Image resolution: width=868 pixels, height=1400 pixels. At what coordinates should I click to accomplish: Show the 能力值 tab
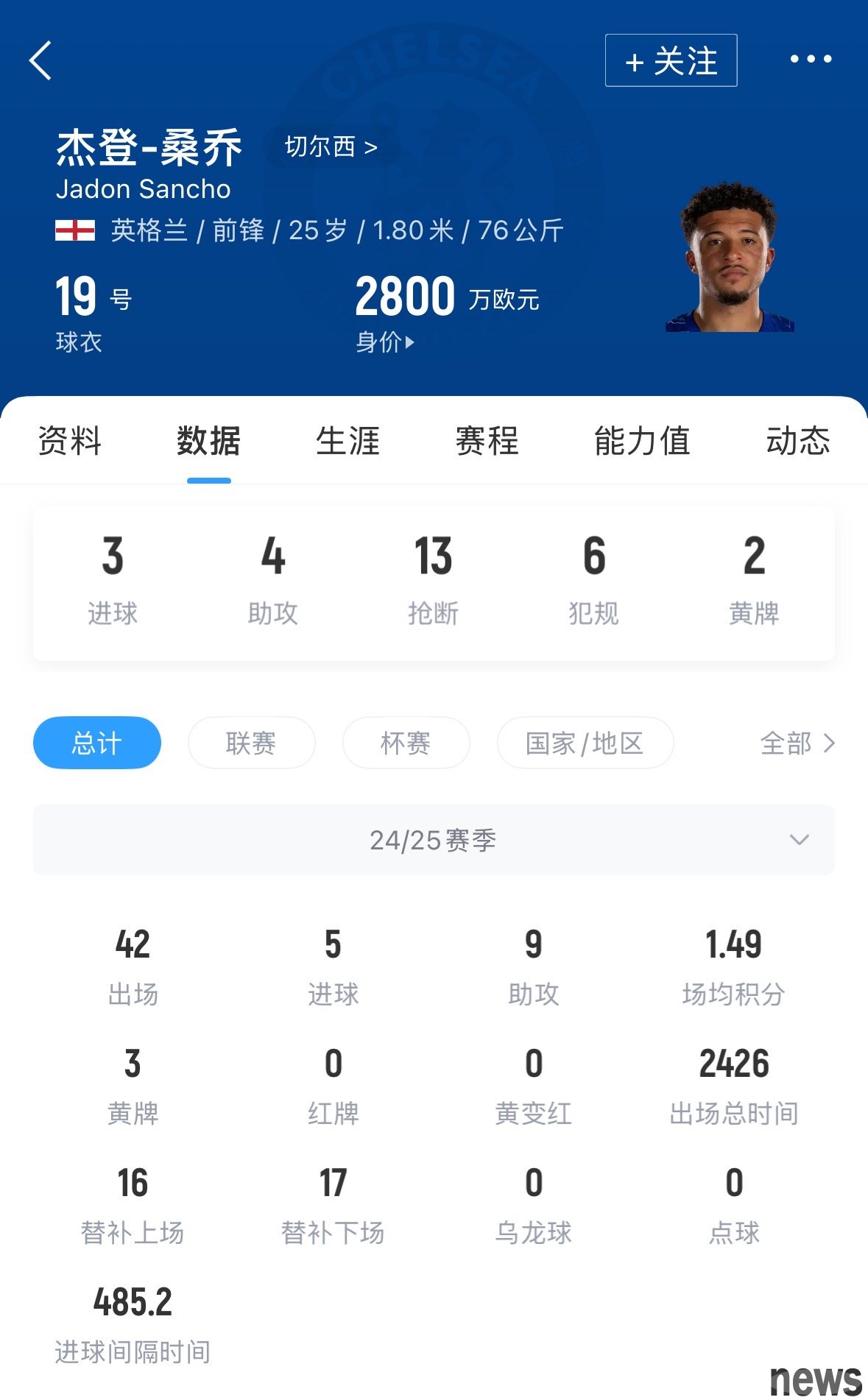click(642, 442)
